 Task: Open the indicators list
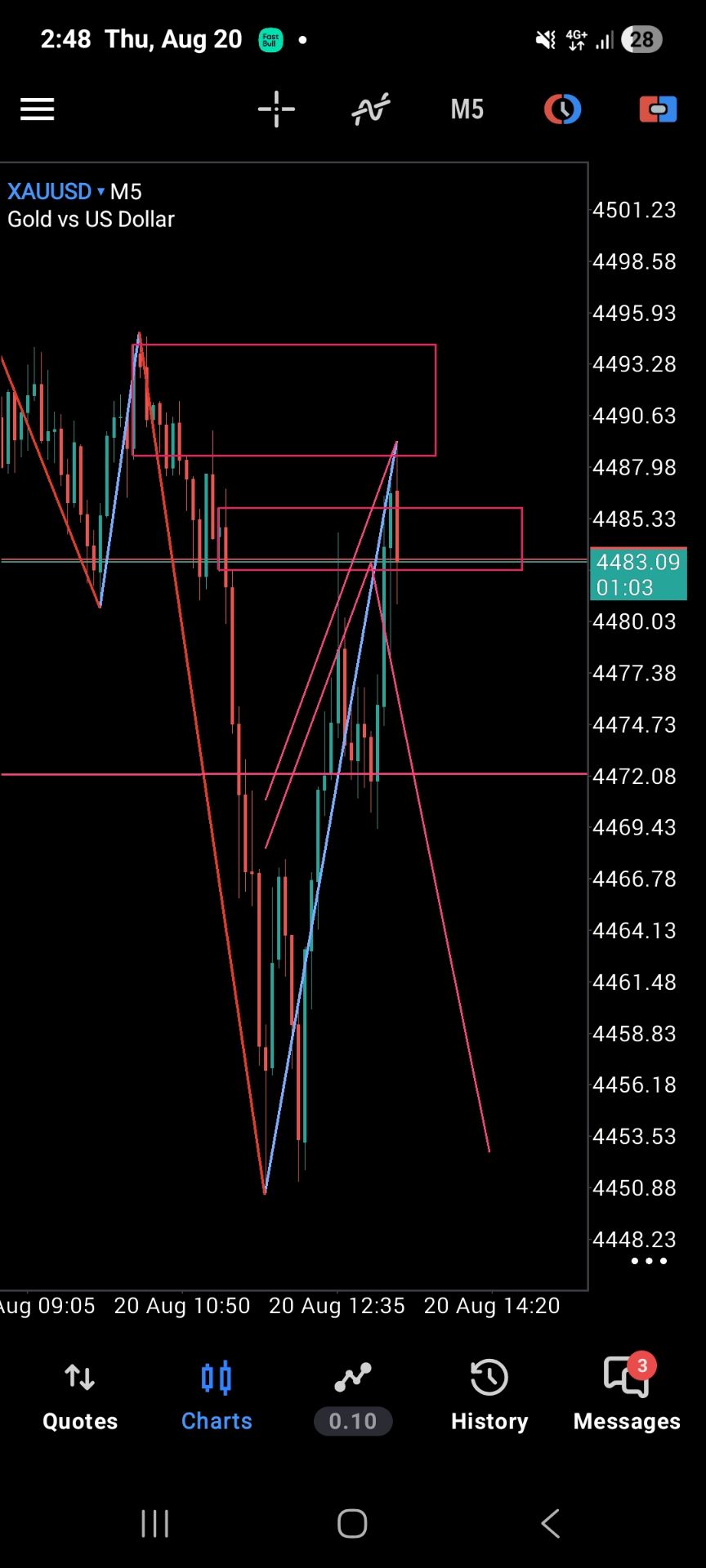click(371, 109)
